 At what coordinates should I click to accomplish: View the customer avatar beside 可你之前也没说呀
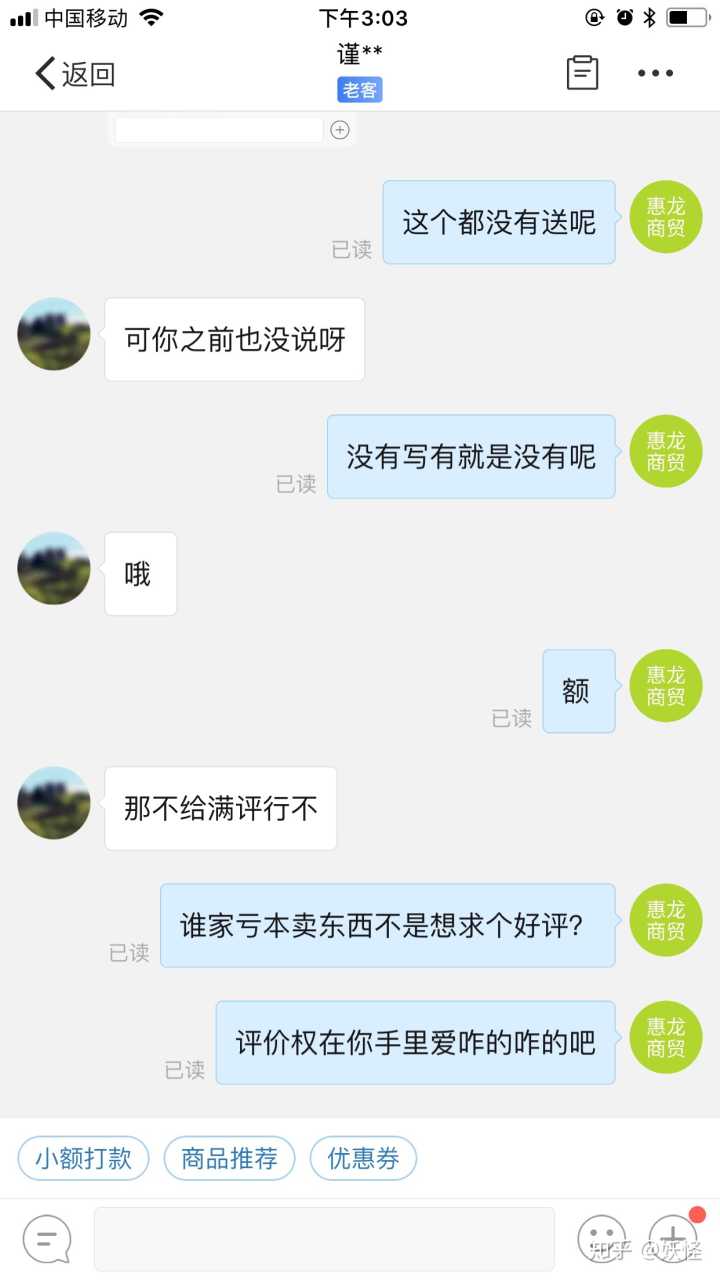54,334
